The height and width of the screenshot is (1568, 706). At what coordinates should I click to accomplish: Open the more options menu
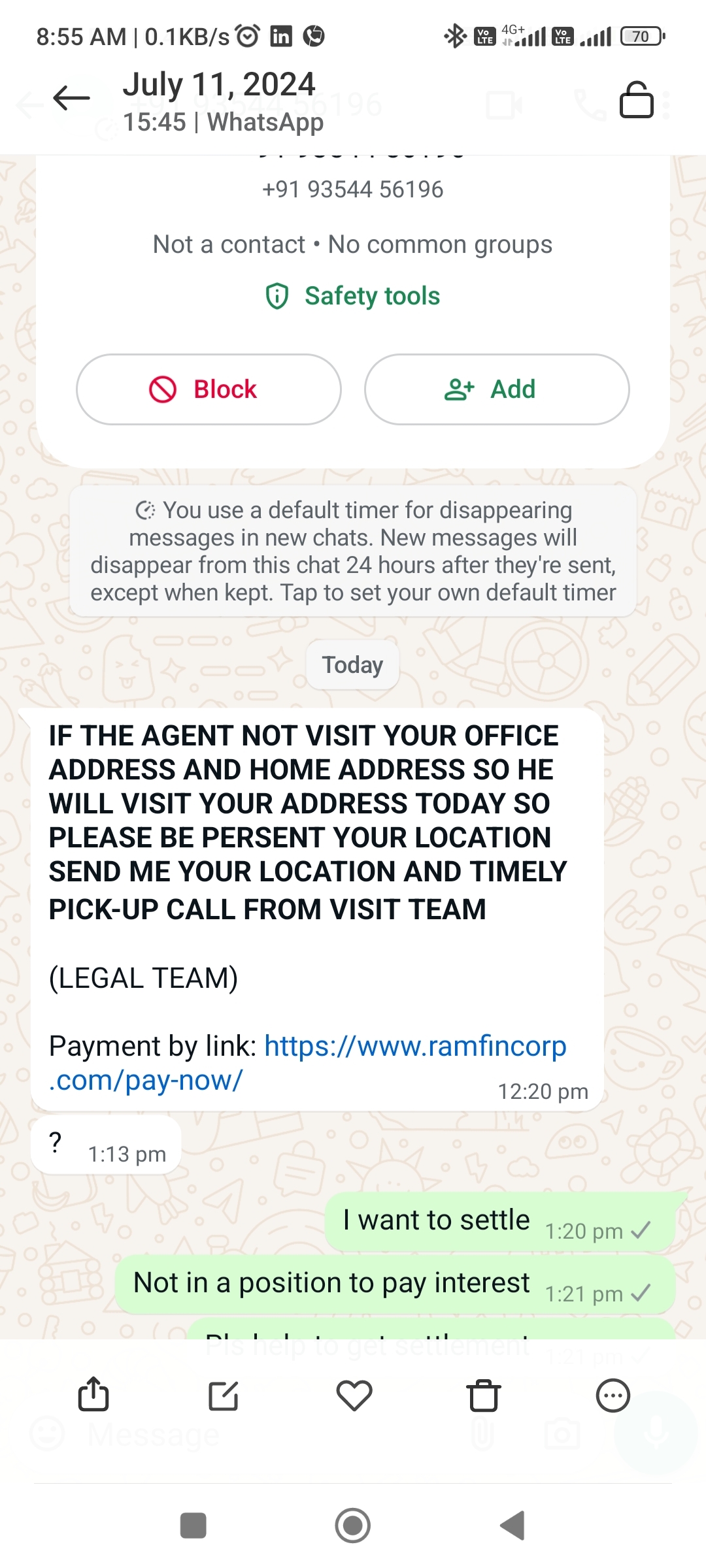613,1396
